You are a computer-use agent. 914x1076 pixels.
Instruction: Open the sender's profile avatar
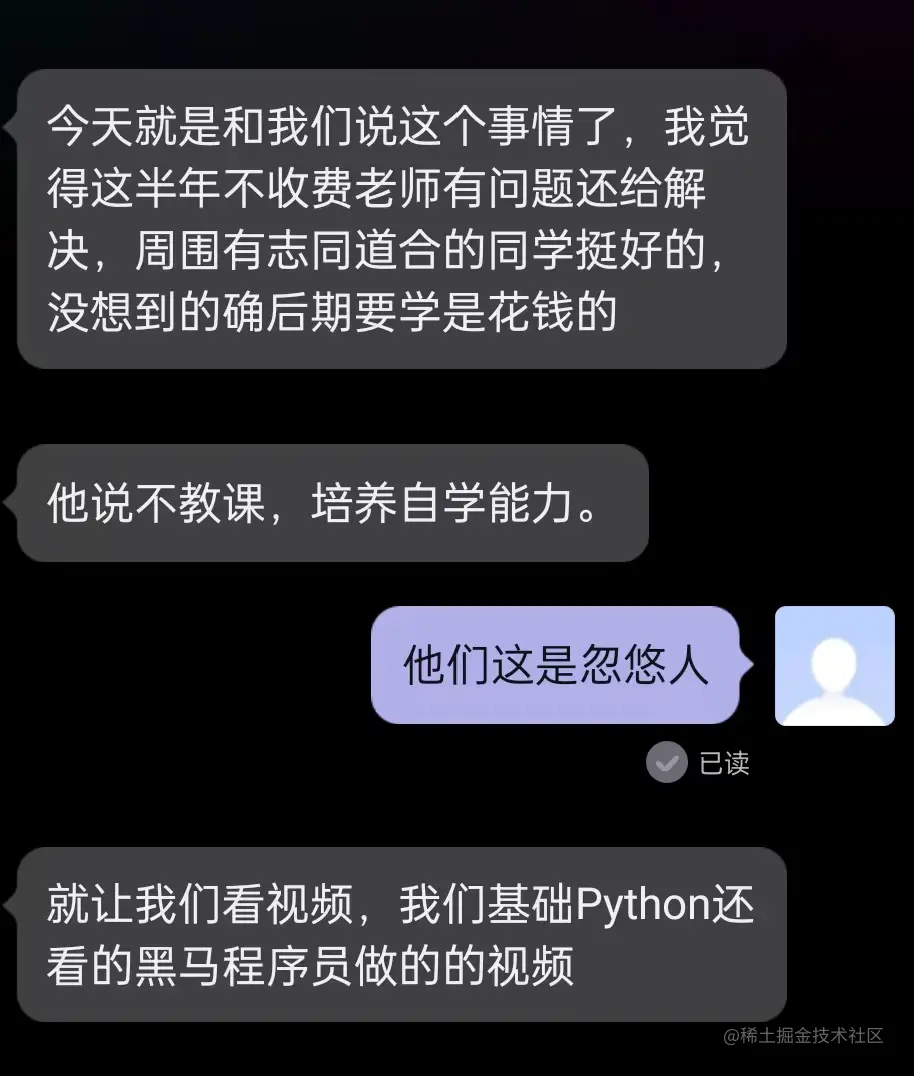834,665
